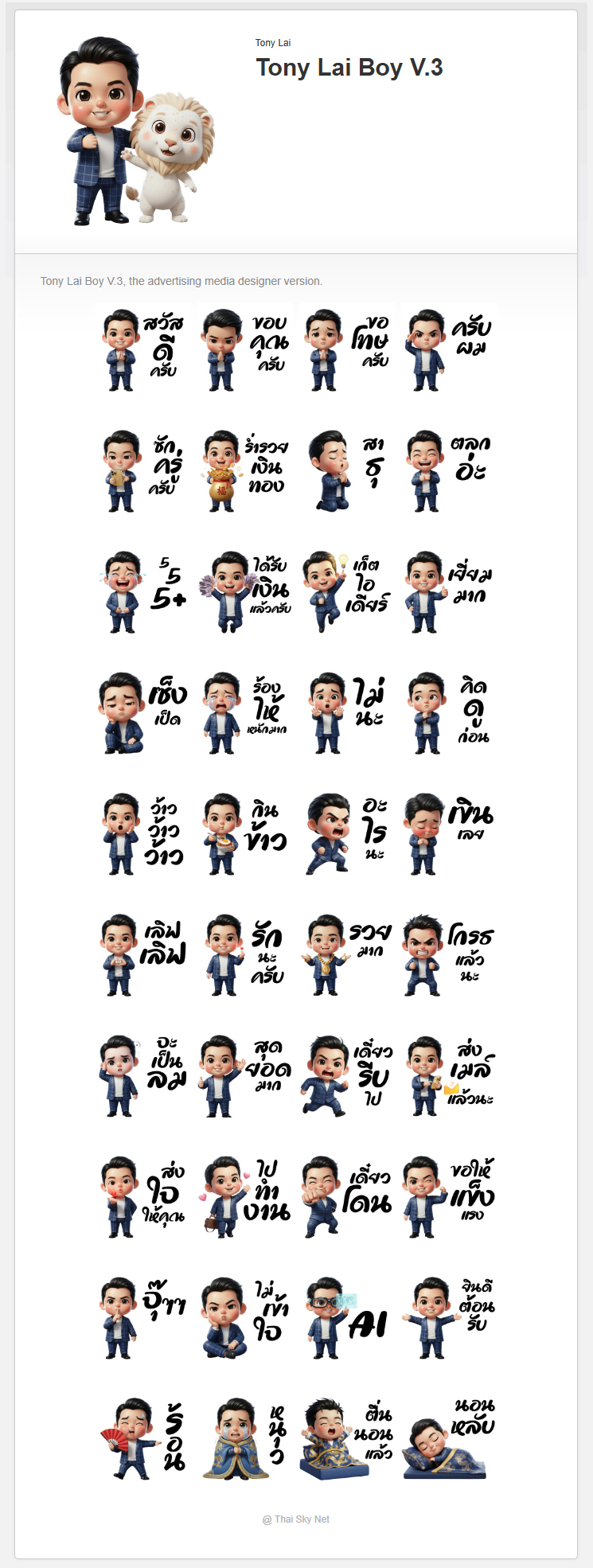Viewport: 593px width, 1568px height.
Task: Preview the 'AI' sticker with glasses
Action: coord(346,1319)
